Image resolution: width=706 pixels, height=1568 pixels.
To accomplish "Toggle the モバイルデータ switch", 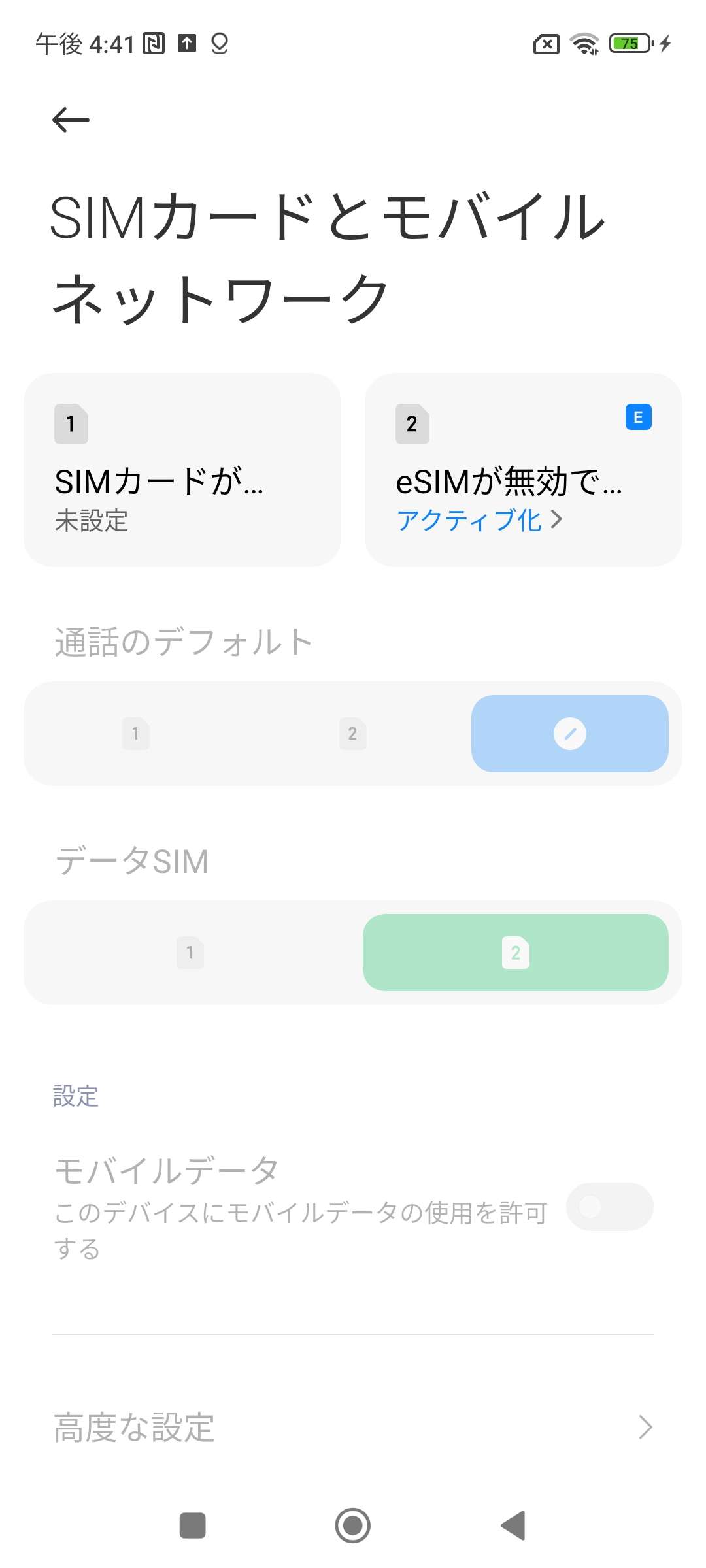I will [609, 1207].
